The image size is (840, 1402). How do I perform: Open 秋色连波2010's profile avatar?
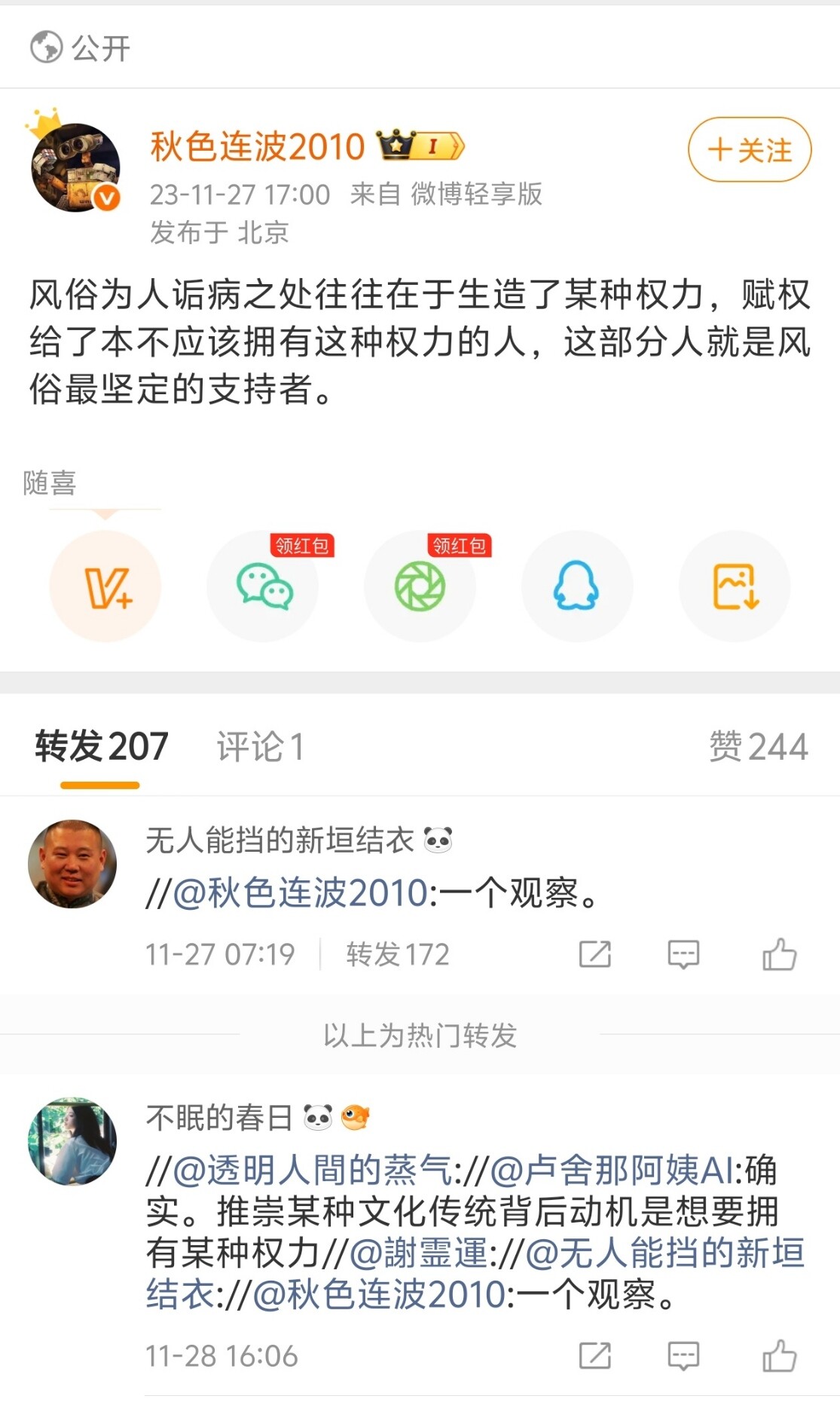(75, 168)
